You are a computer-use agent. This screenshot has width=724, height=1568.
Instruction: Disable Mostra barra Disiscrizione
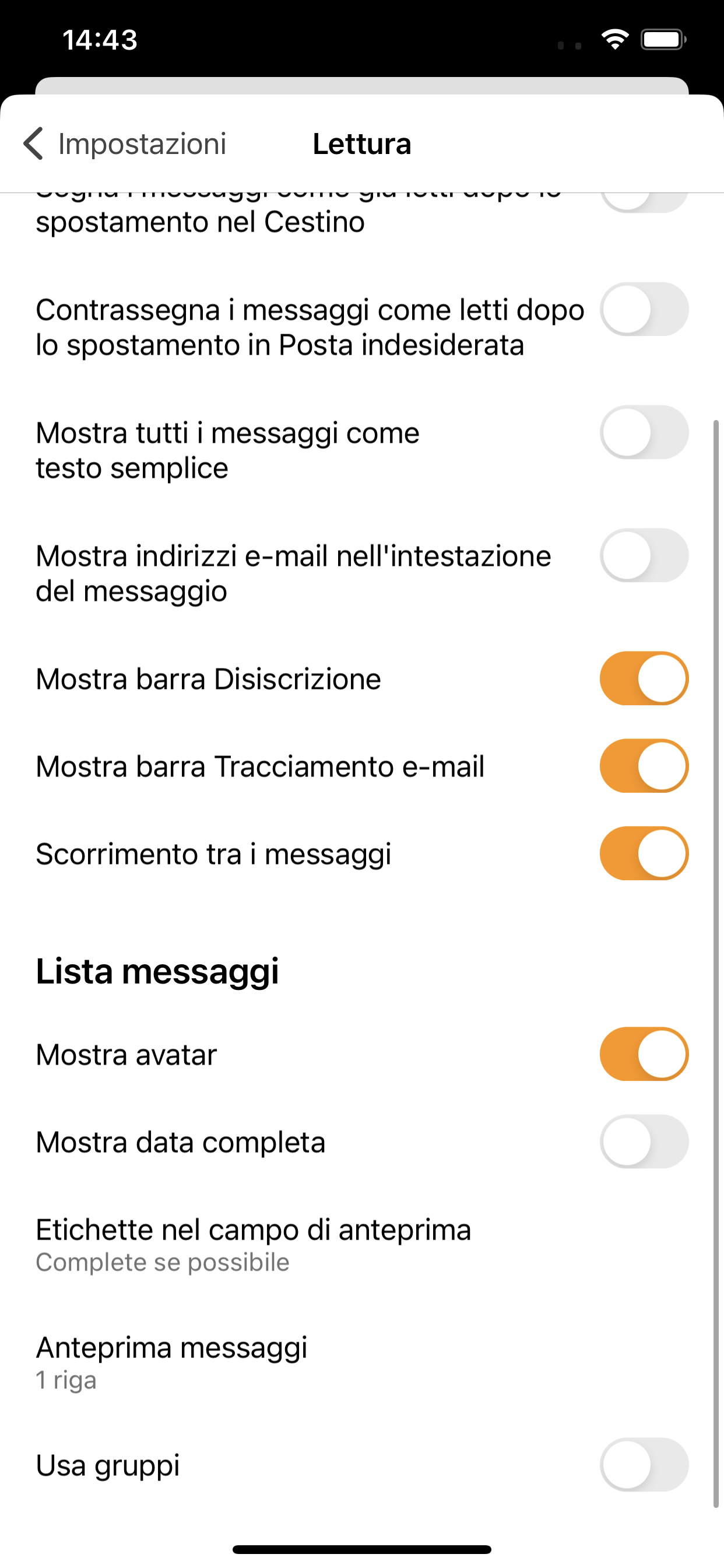tap(644, 678)
